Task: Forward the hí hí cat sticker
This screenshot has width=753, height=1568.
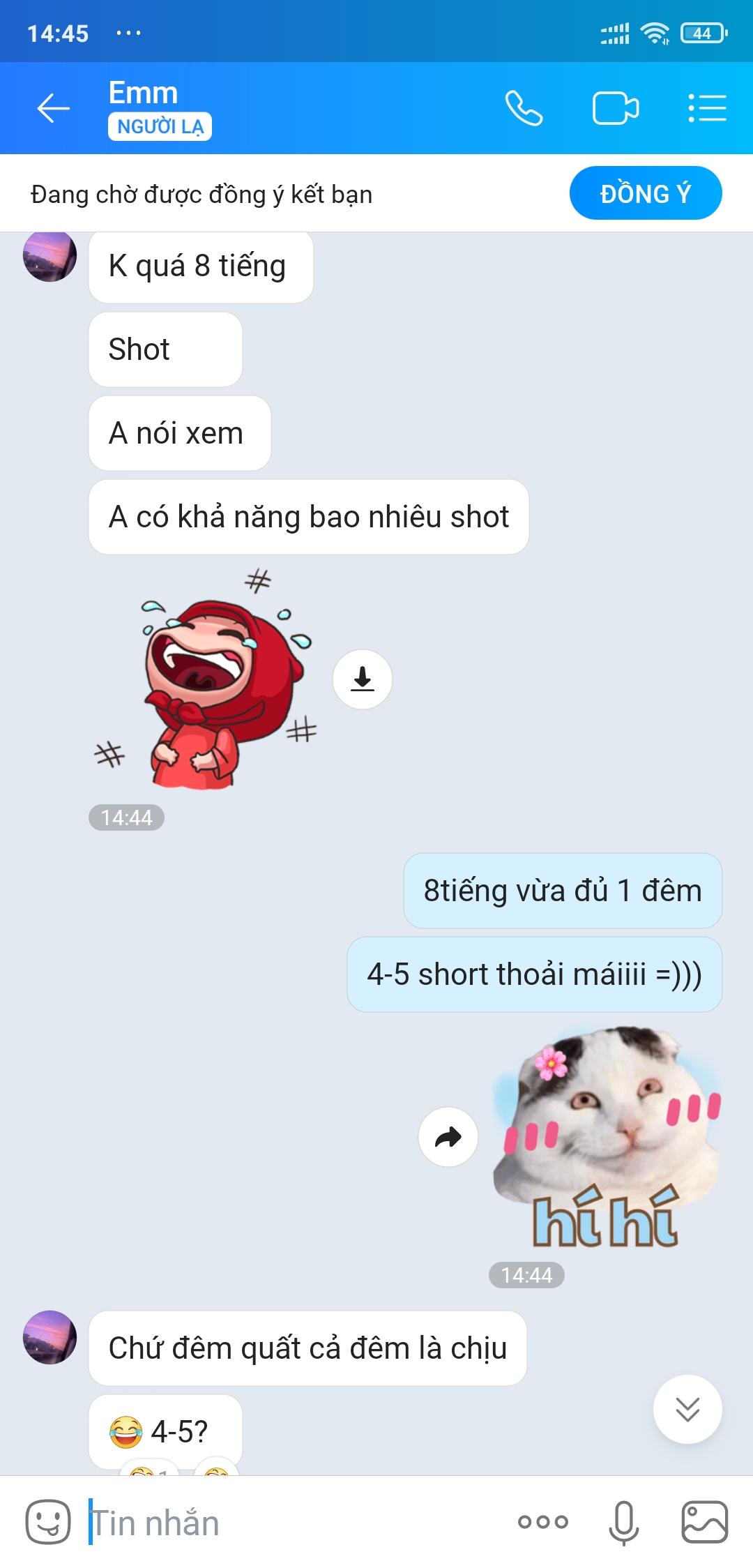Action: click(448, 1137)
